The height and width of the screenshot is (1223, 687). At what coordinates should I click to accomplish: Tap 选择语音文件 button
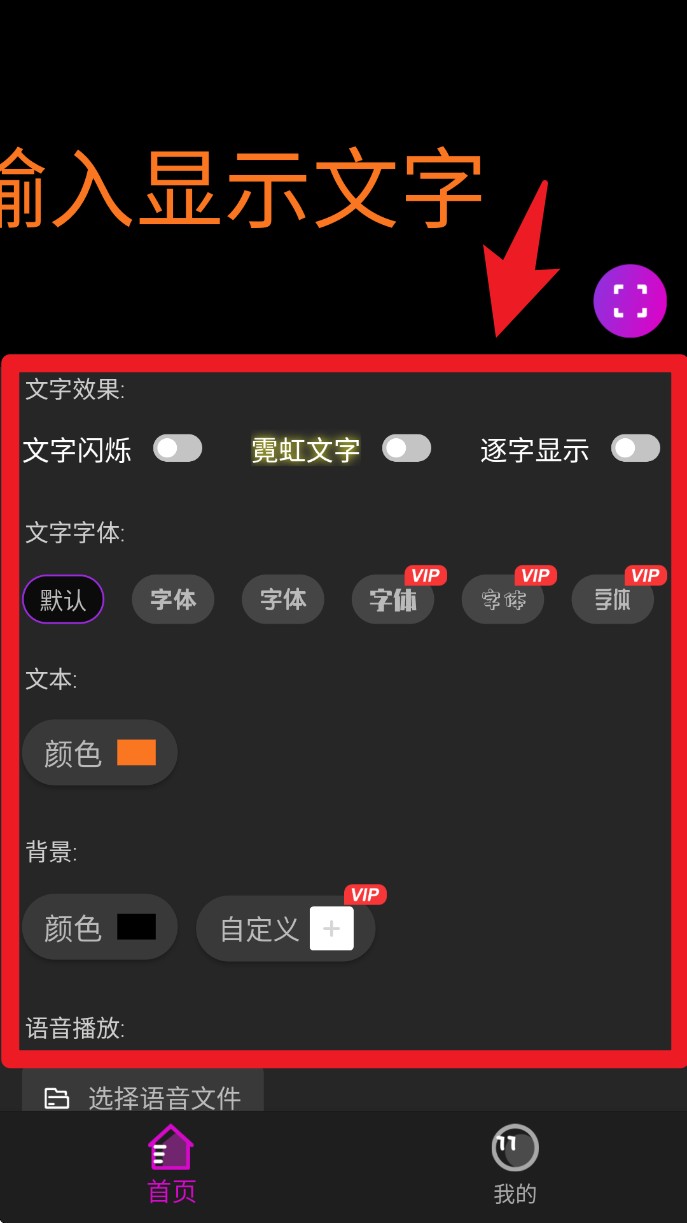143,1095
